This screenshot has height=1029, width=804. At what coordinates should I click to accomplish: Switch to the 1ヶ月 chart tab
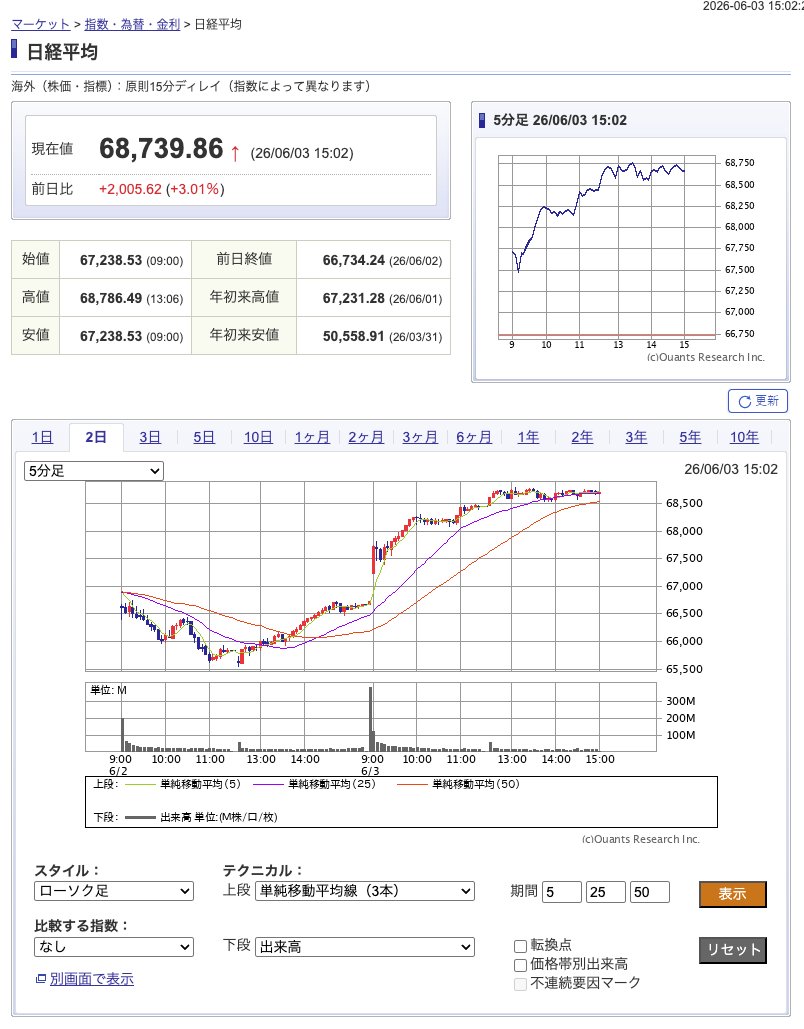[x=312, y=437]
